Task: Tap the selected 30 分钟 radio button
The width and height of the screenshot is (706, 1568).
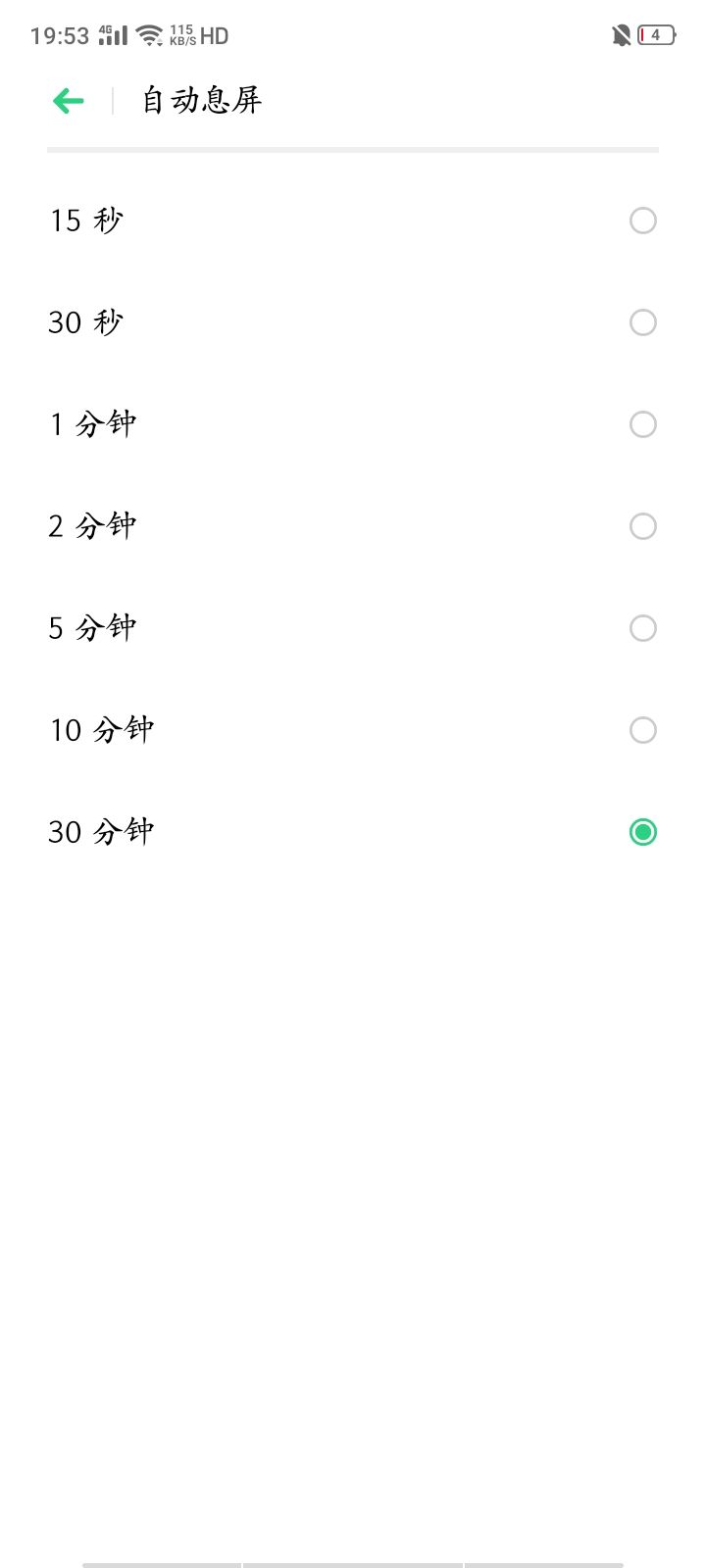Action: (x=642, y=832)
